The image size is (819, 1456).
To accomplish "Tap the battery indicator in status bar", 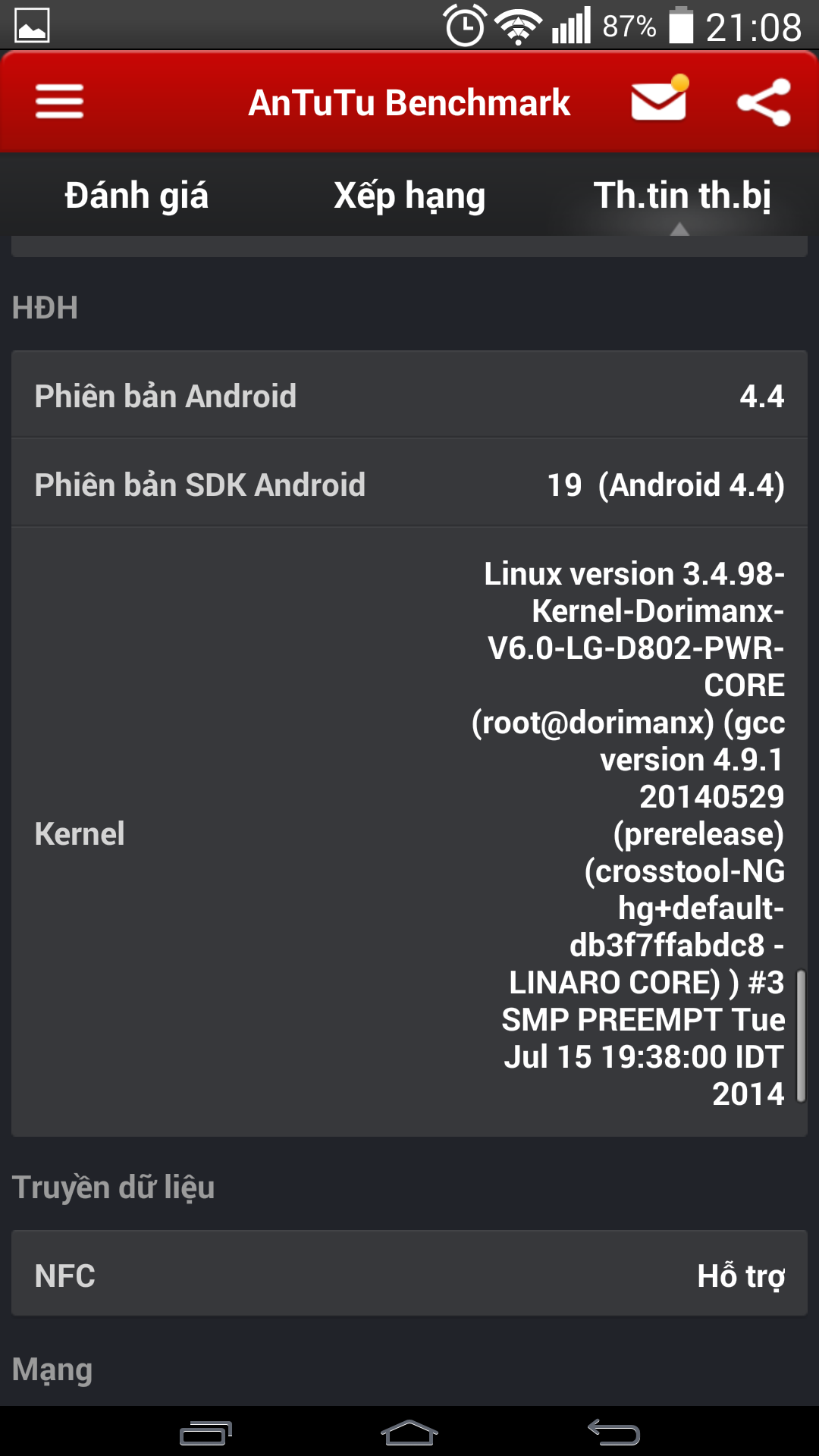I will (x=681, y=25).
